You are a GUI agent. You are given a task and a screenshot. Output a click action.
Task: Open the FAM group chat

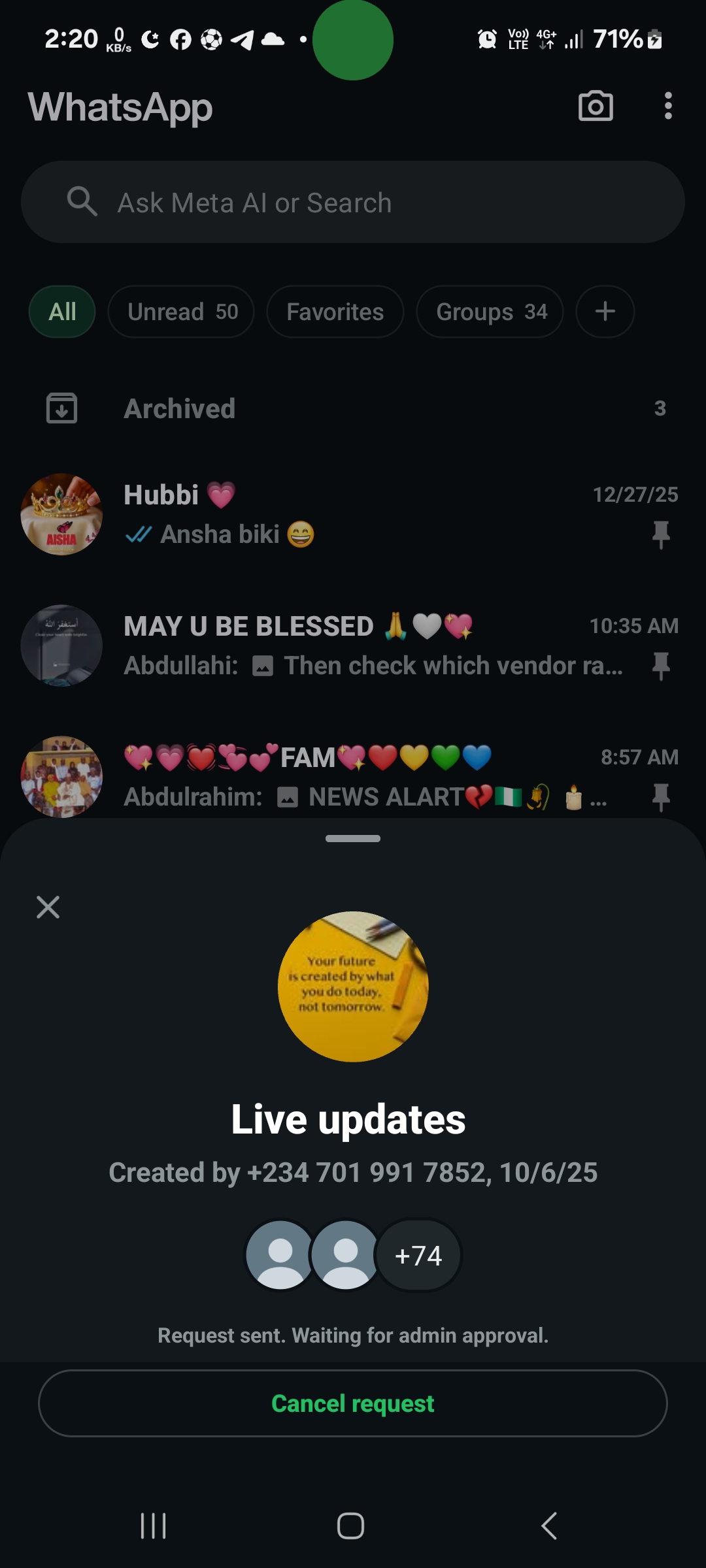pos(353,776)
